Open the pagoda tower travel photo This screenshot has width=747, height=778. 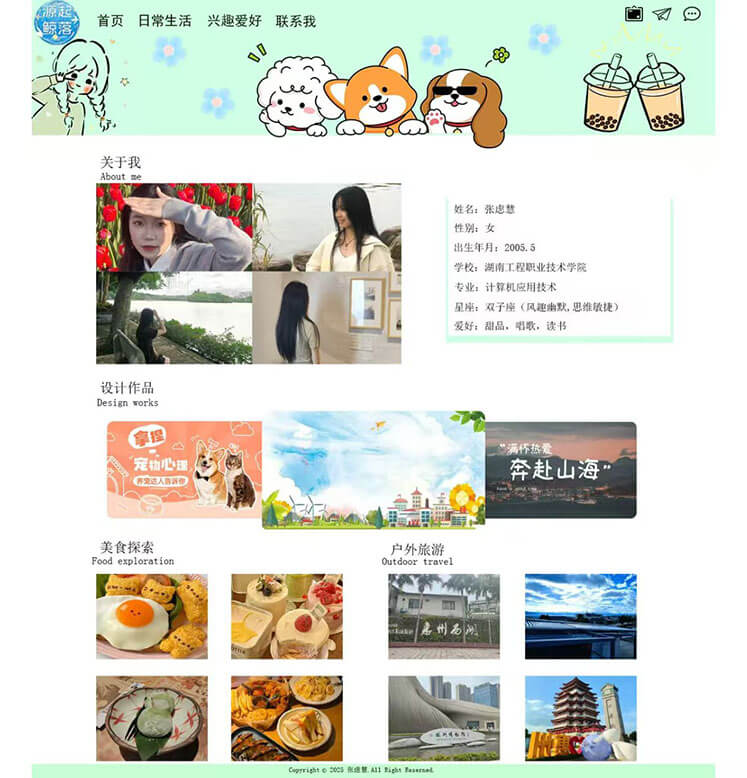(580, 718)
